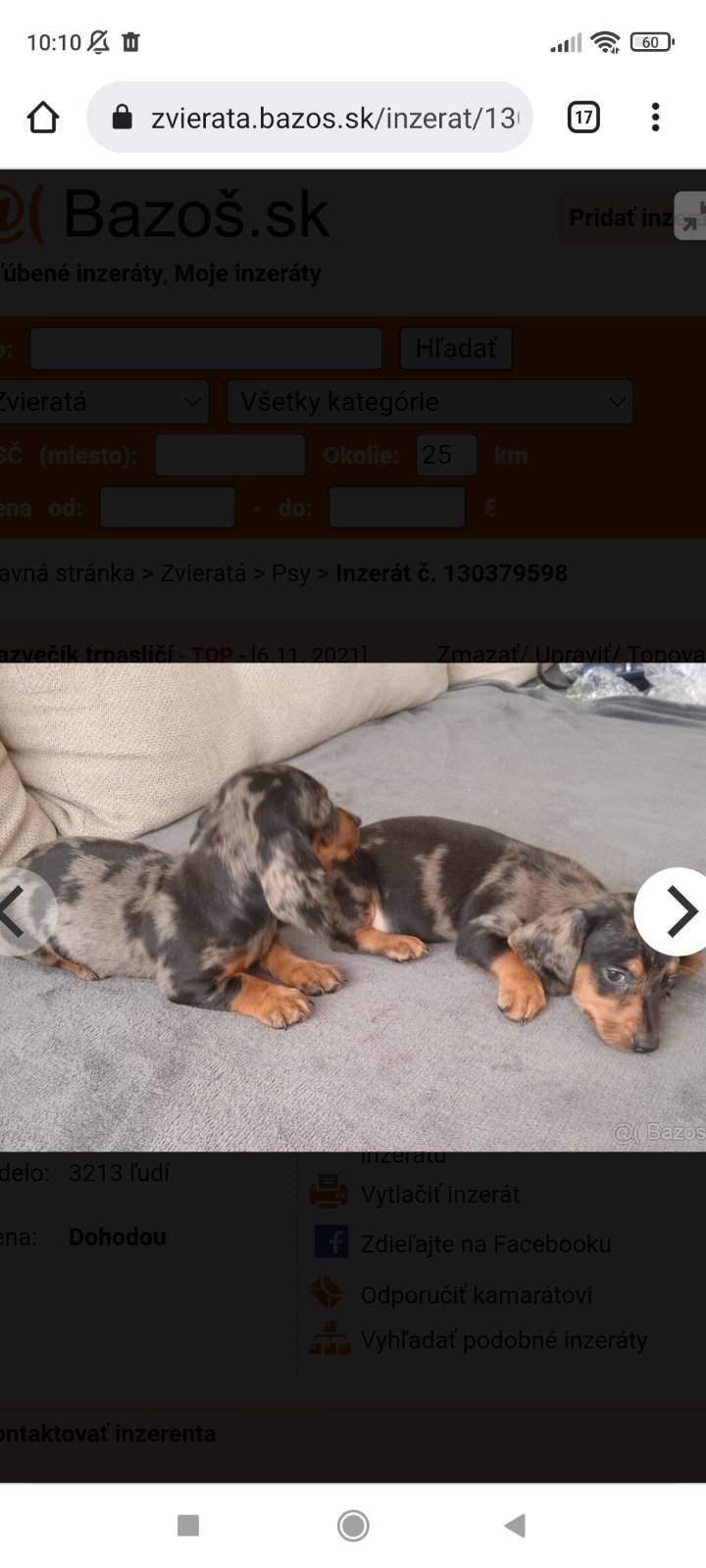The image size is (706, 1568).
Task: Go back using the system navigation bar
Action: 516,1525
